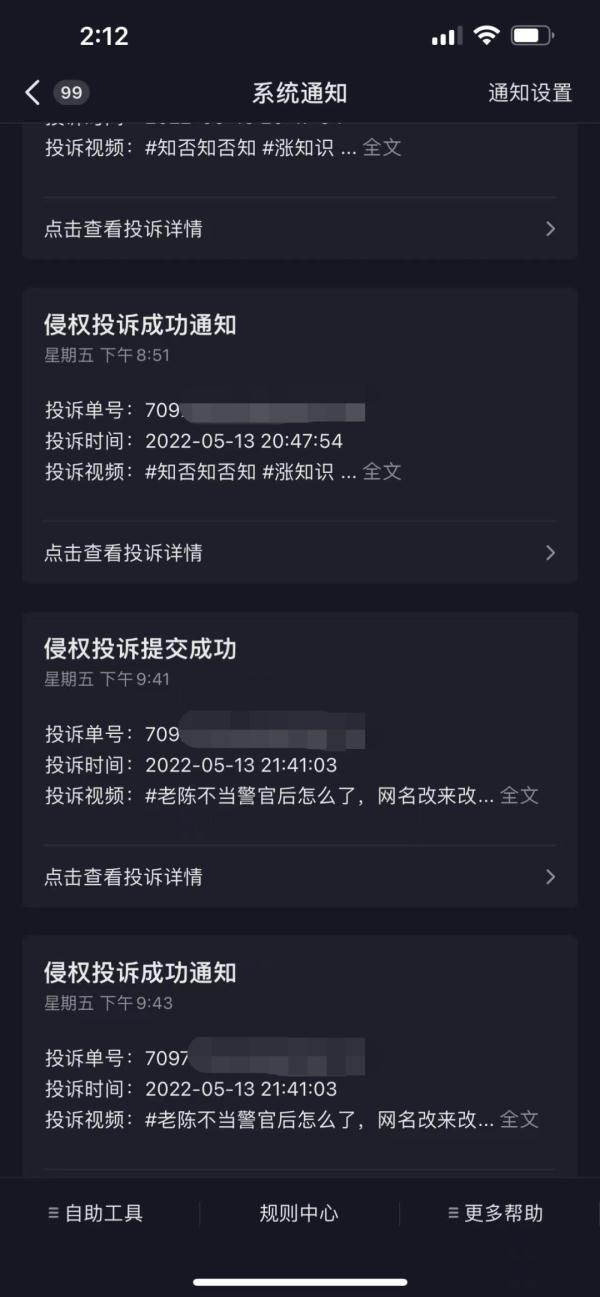Screen dimensions: 600x1297
Task: Open 点击查看投诉详情 for the 8:51 notification
Action: coord(299,552)
